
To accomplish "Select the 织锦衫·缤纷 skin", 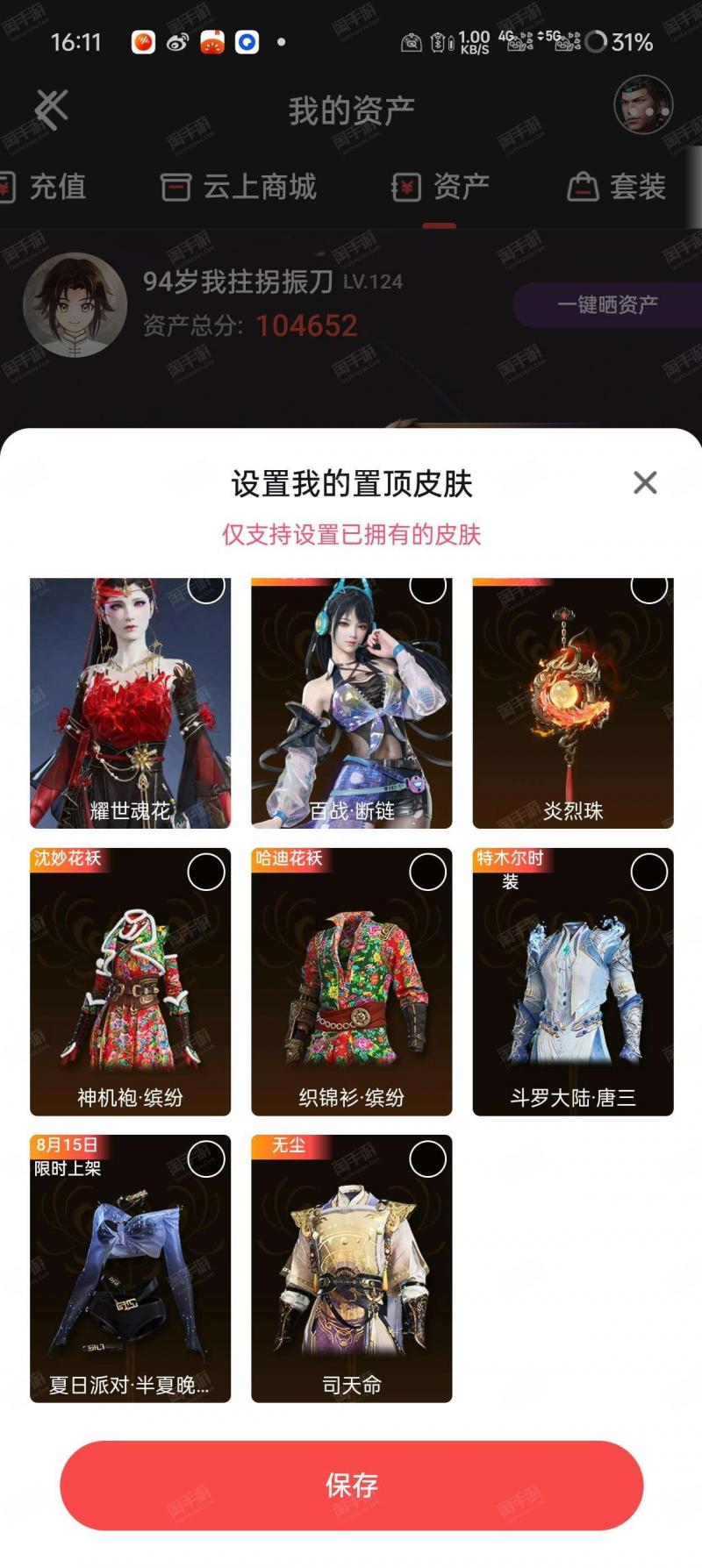I will pyautogui.click(x=351, y=980).
